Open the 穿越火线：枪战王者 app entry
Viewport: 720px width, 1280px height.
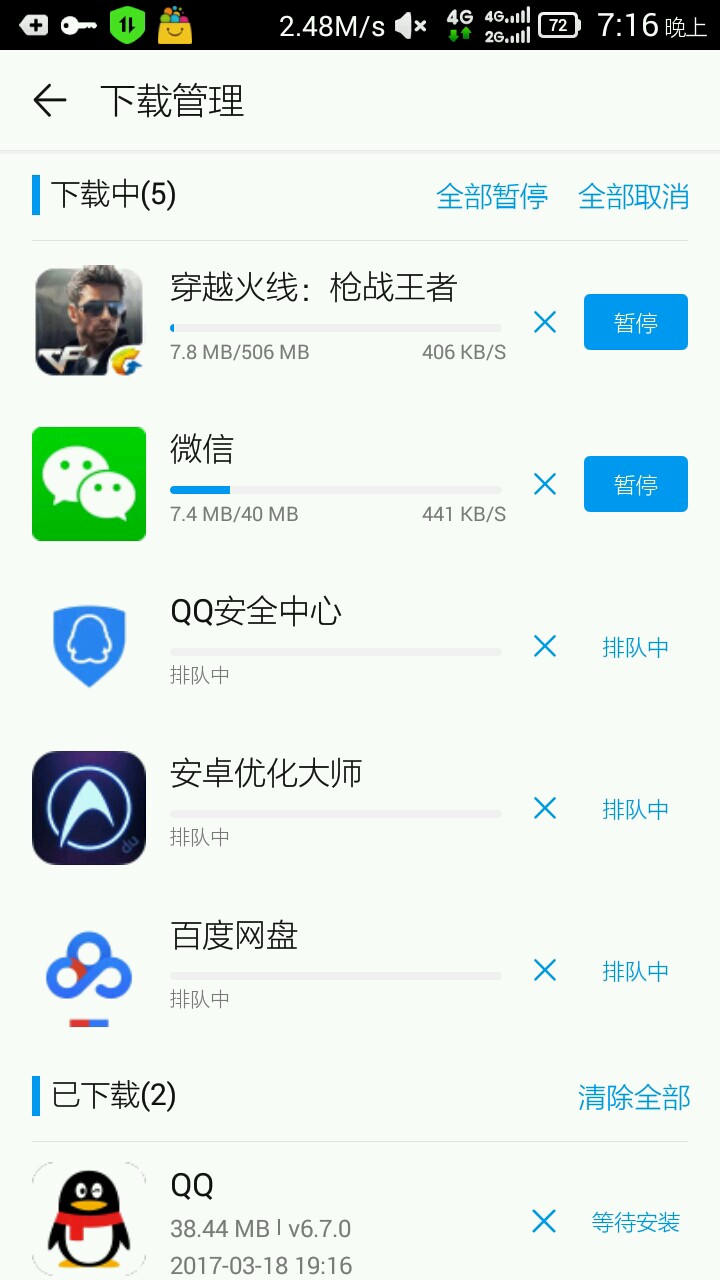click(x=89, y=321)
